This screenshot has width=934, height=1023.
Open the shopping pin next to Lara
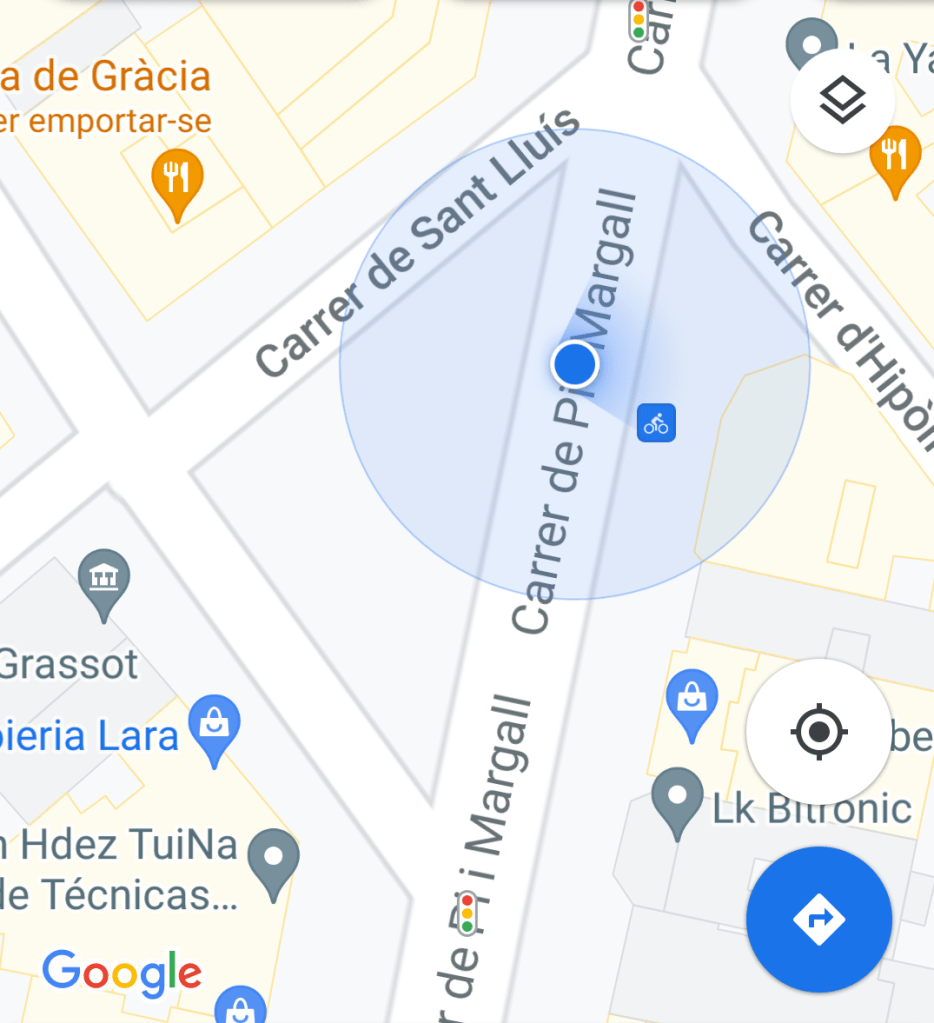pos(215,724)
